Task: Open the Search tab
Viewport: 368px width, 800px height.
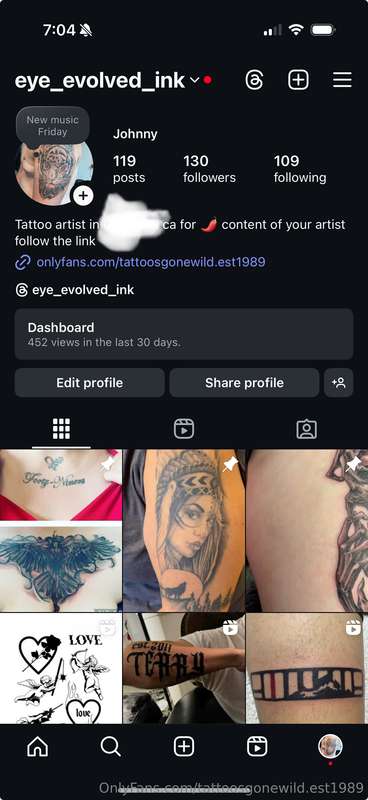Action: 110,747
